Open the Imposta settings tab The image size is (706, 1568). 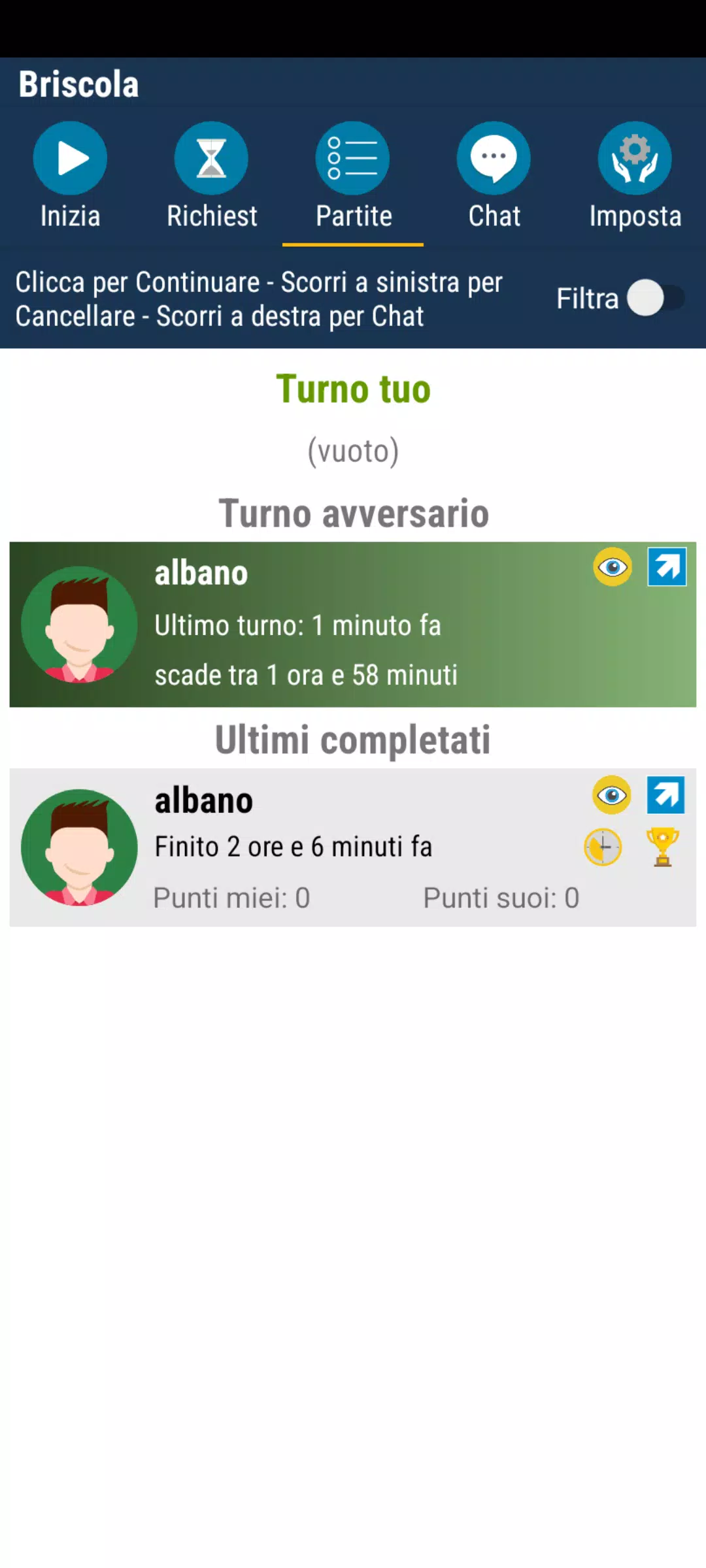coord(635,176)
